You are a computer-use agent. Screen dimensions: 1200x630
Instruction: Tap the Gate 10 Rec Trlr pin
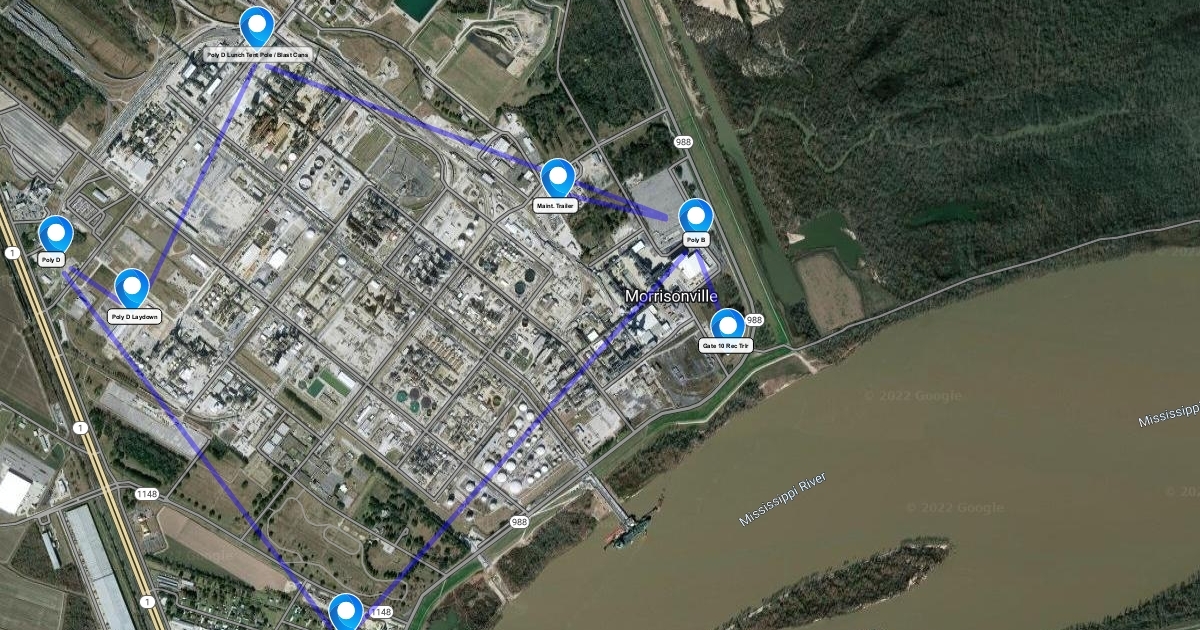pos(727,325)
